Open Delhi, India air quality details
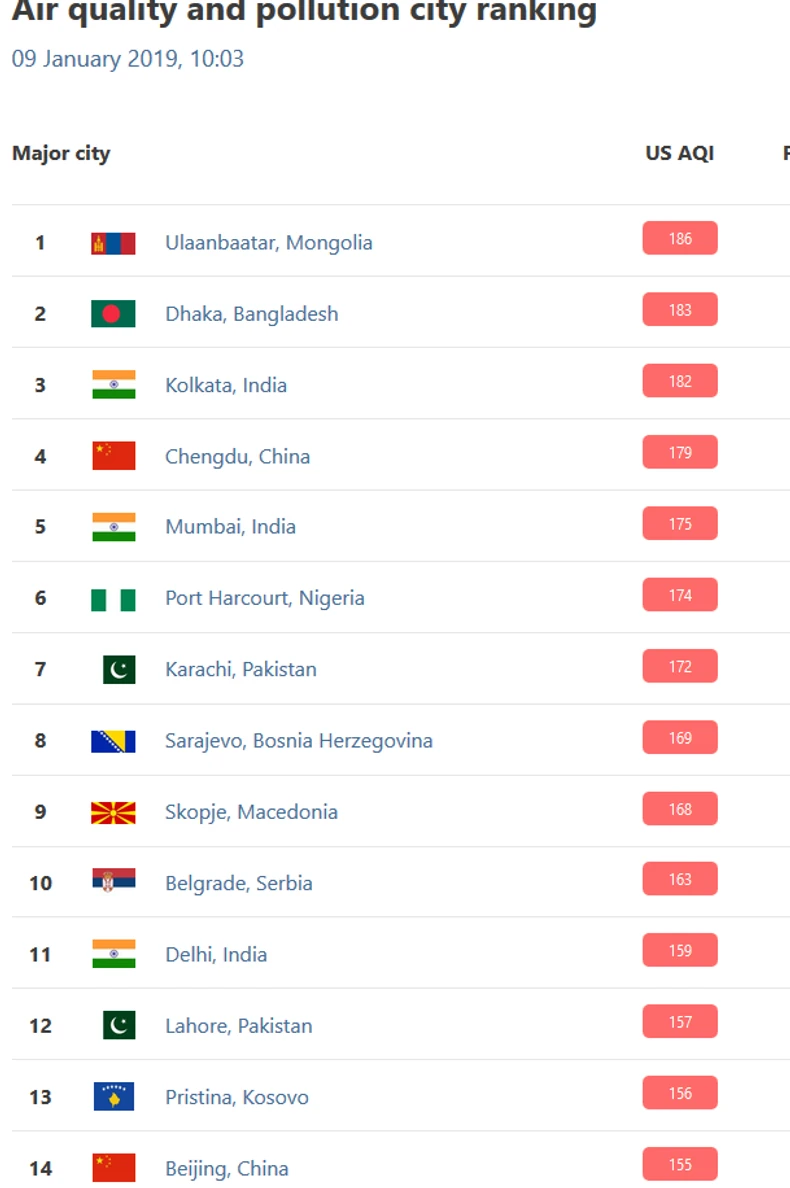Screen dimensions: 790x1188 point(216,954)
